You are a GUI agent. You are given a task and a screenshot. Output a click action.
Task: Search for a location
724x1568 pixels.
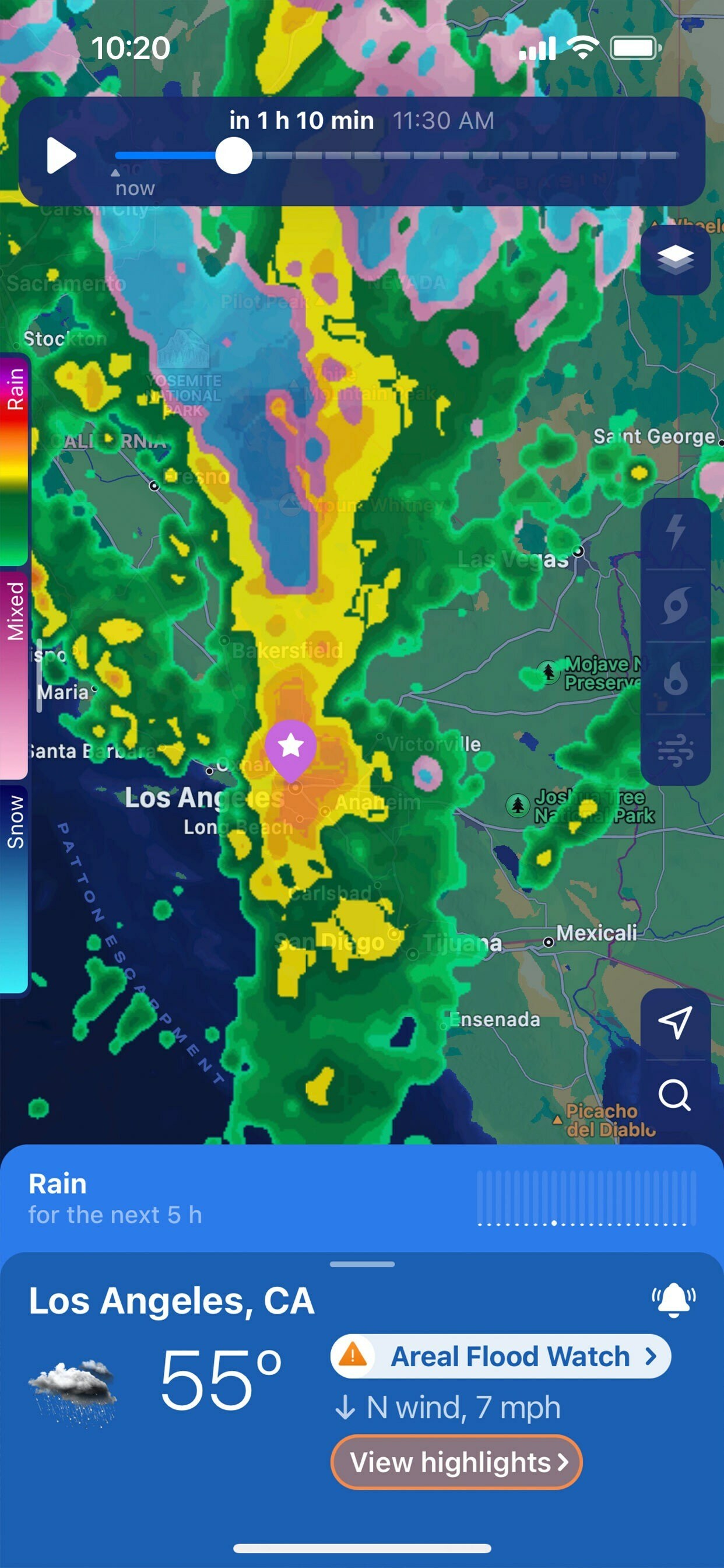click(676, 1095)
